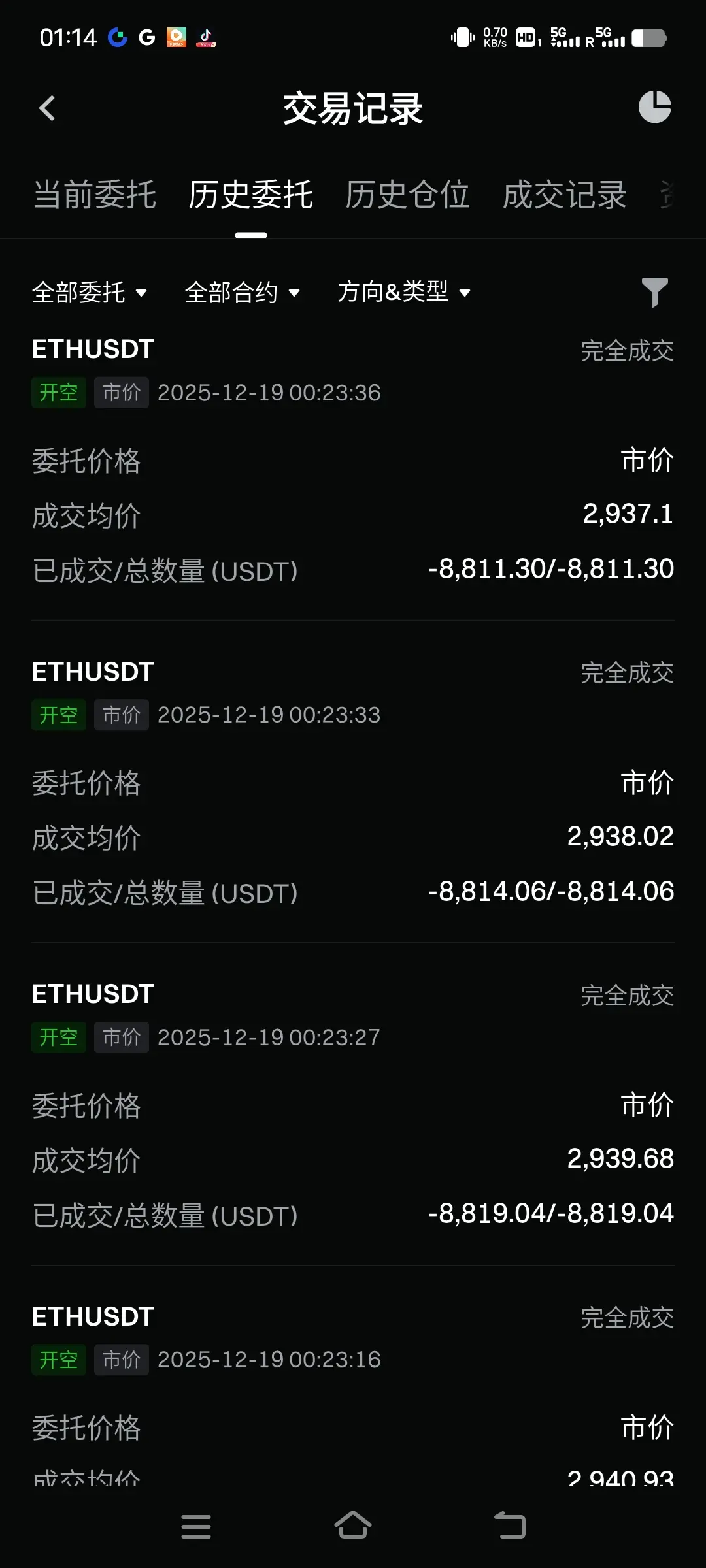Expand the 全部委托 dropdown
The height and width of the screenshot is (1568, 706).
pyautogui.click(x=90, y=293)
